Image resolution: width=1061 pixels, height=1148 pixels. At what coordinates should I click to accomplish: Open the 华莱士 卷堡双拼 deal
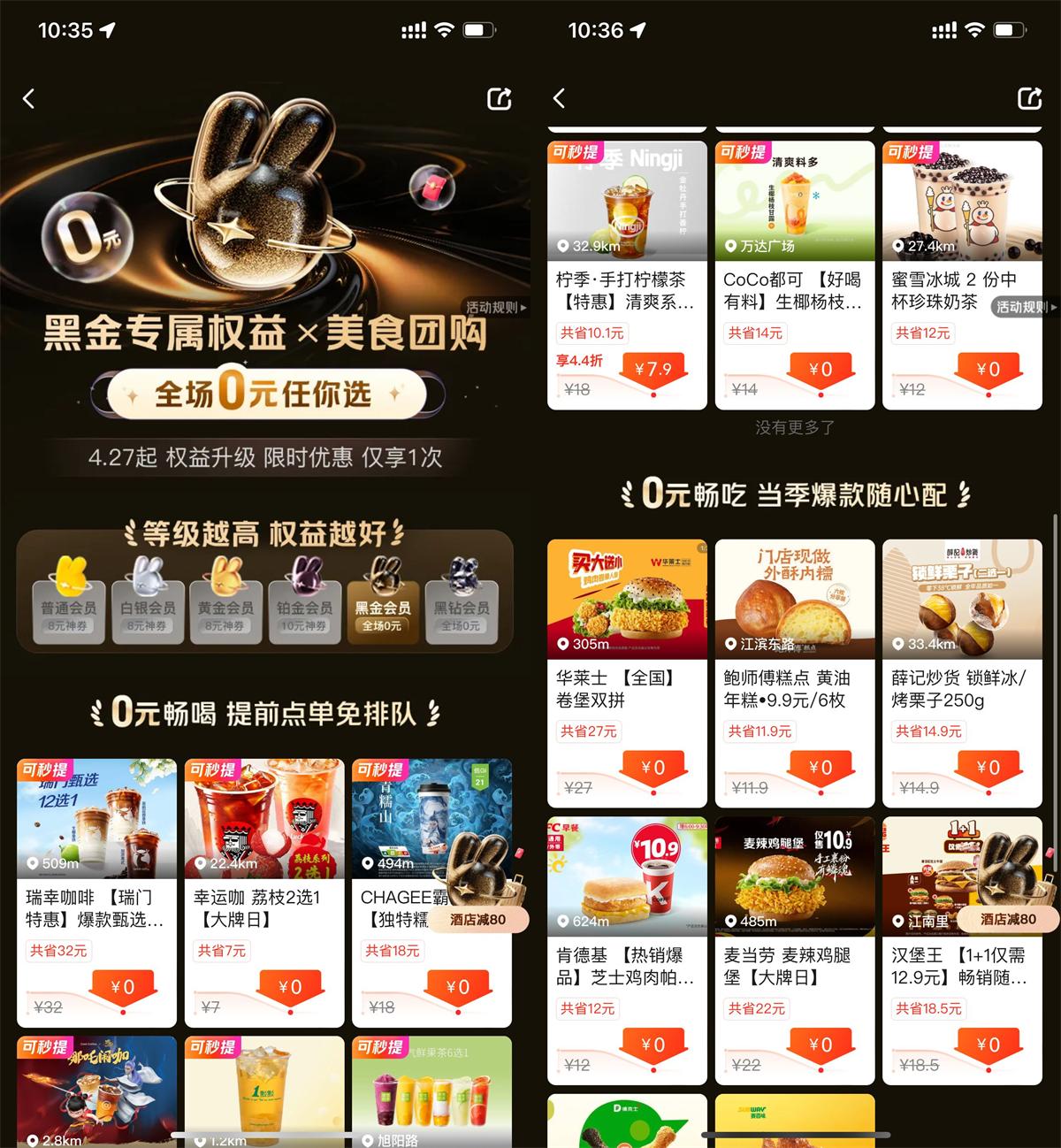click(626, 672)
